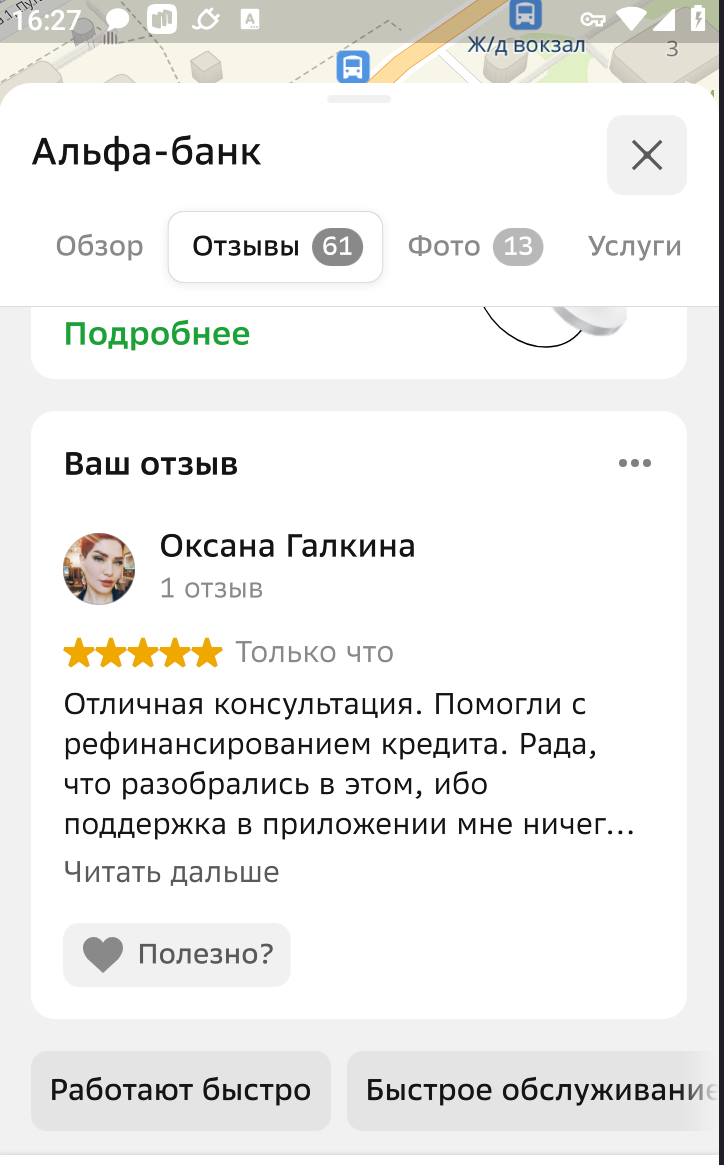Open the three-dot menu for your review
The width and height of the screenshot is (724, 1165).
(x=634, y=463)
